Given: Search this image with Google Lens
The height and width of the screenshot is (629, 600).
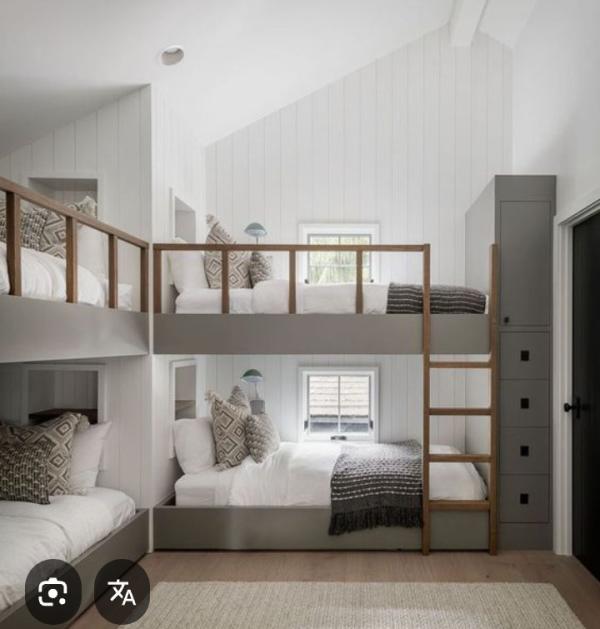Looking at the screenshot, I should click(x=52, y=592).
